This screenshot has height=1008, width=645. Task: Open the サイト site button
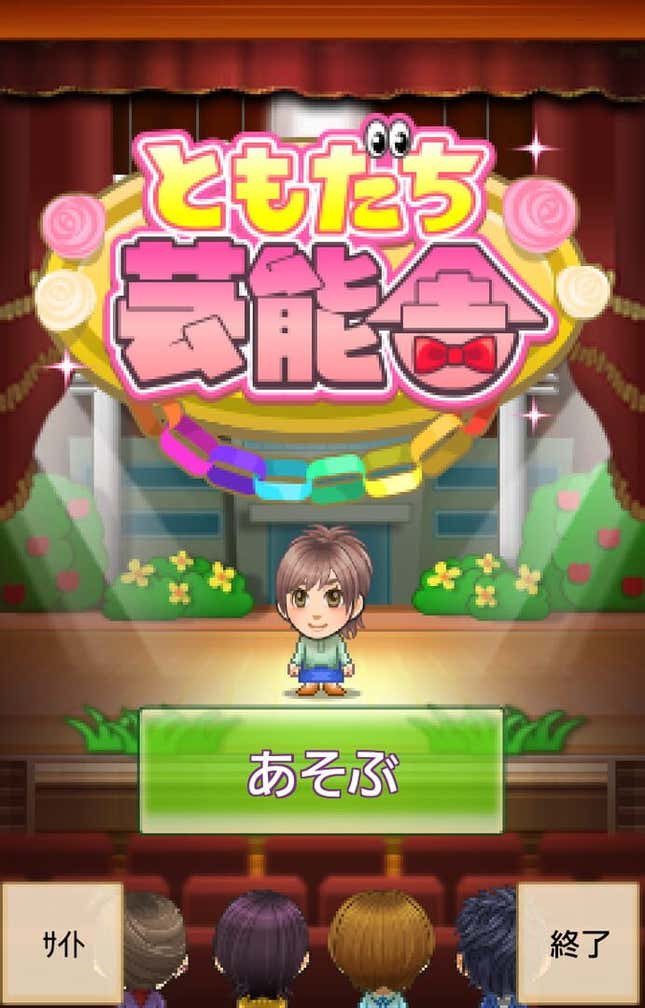62,943
